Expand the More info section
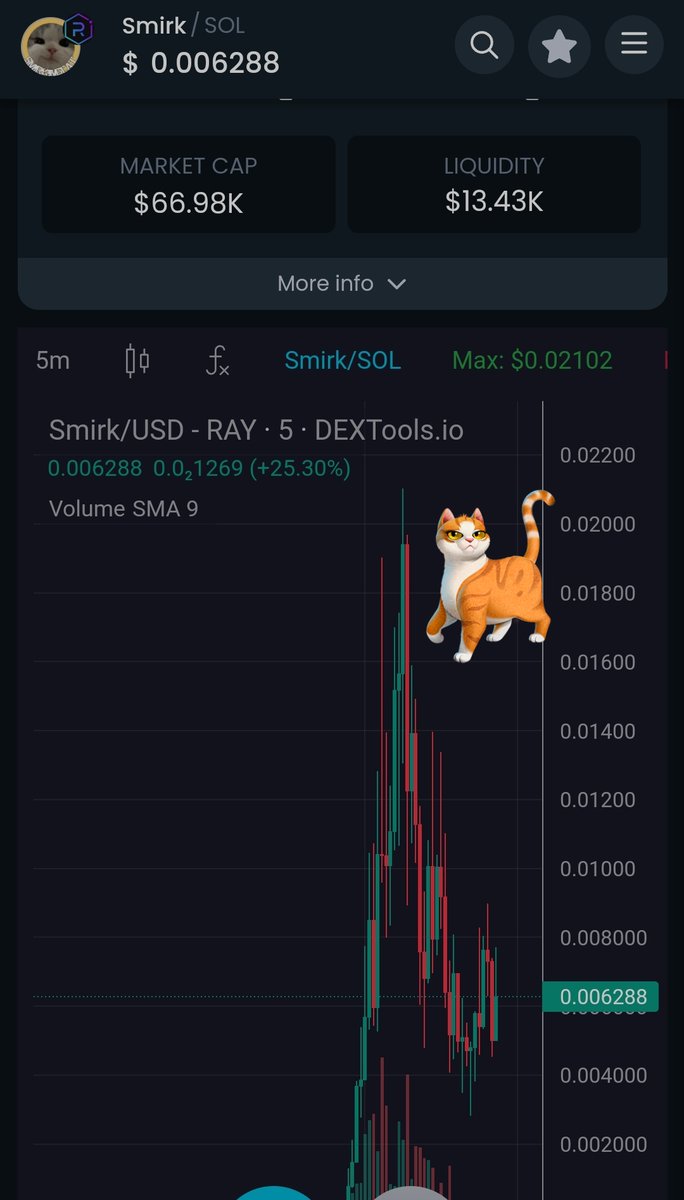 [x=342, y=284]
